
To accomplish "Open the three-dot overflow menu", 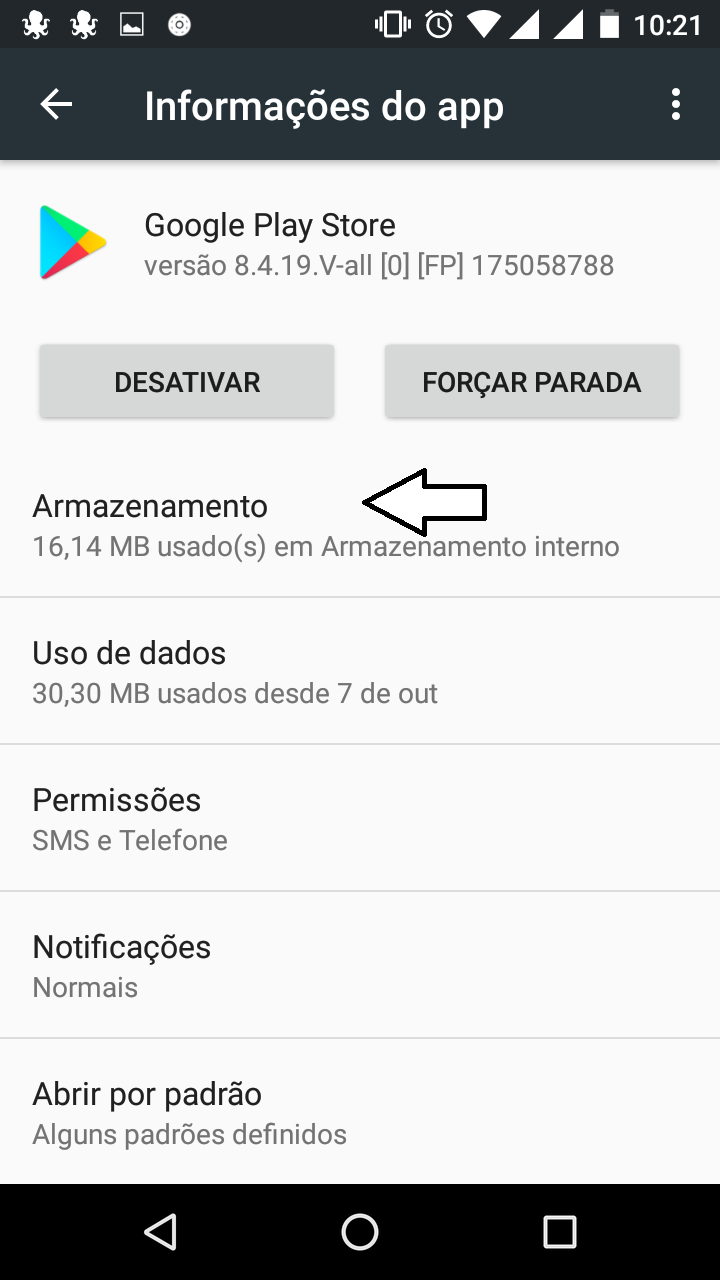I will coord(676,105).
